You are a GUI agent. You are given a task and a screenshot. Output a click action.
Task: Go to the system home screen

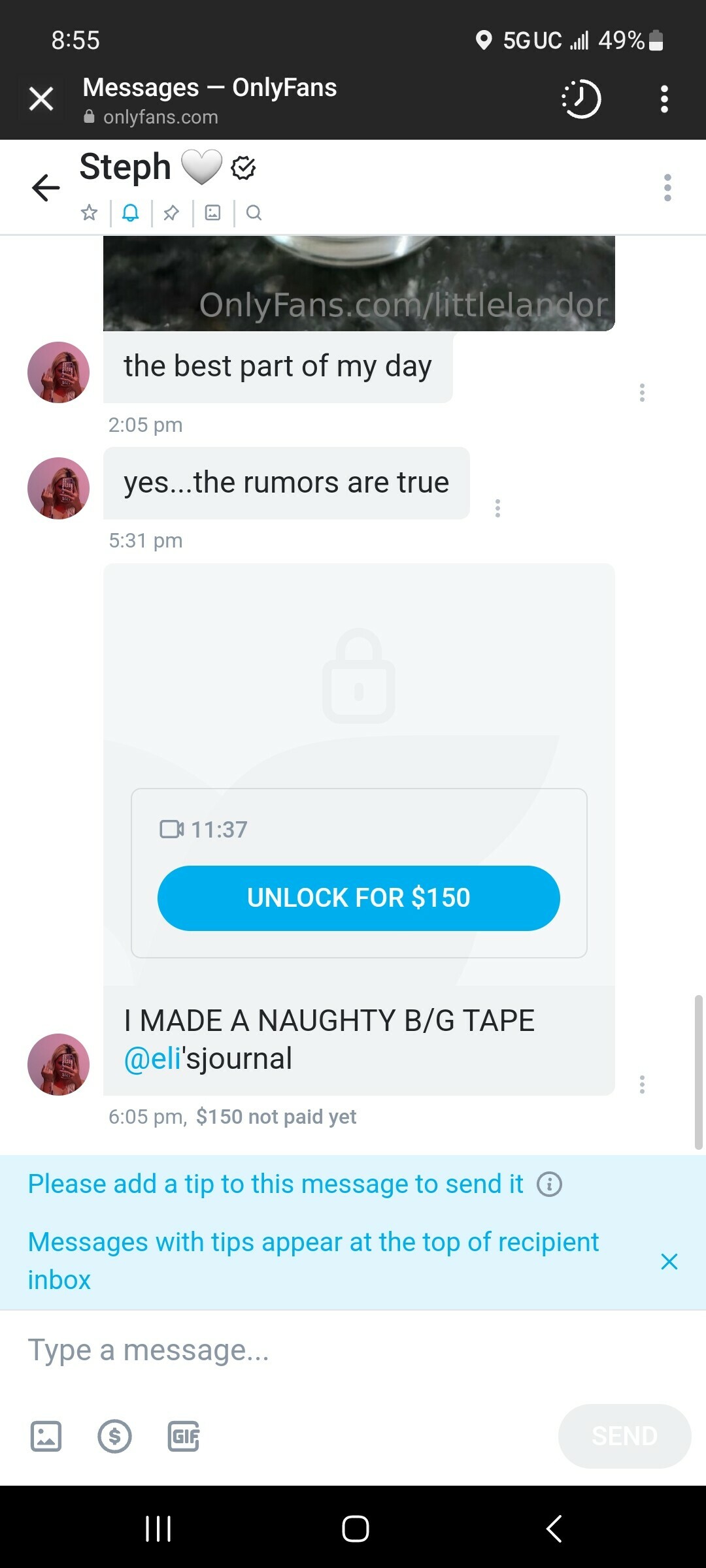coord(355,1529)
